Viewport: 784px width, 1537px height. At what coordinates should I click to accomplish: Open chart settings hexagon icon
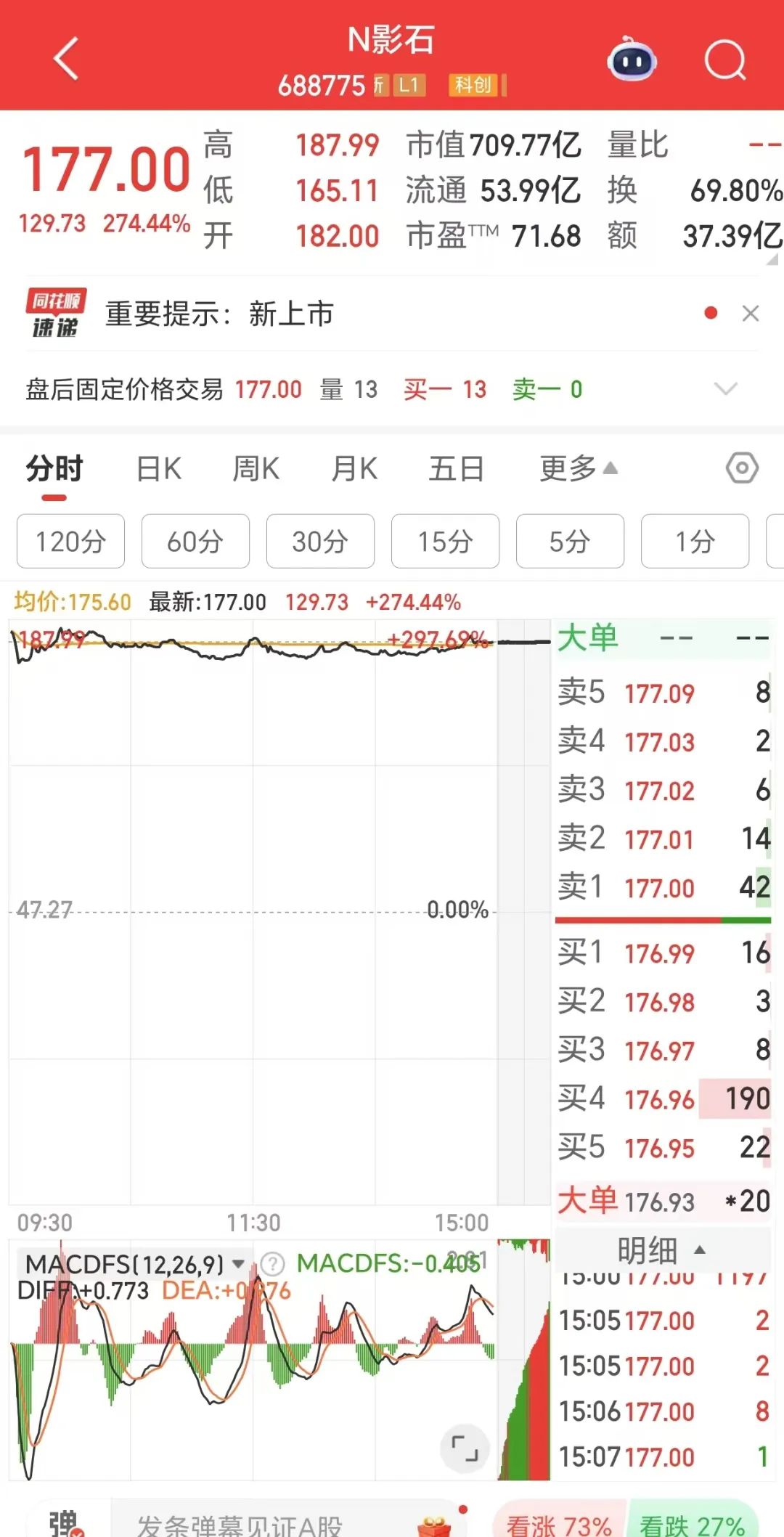(742, 469)
